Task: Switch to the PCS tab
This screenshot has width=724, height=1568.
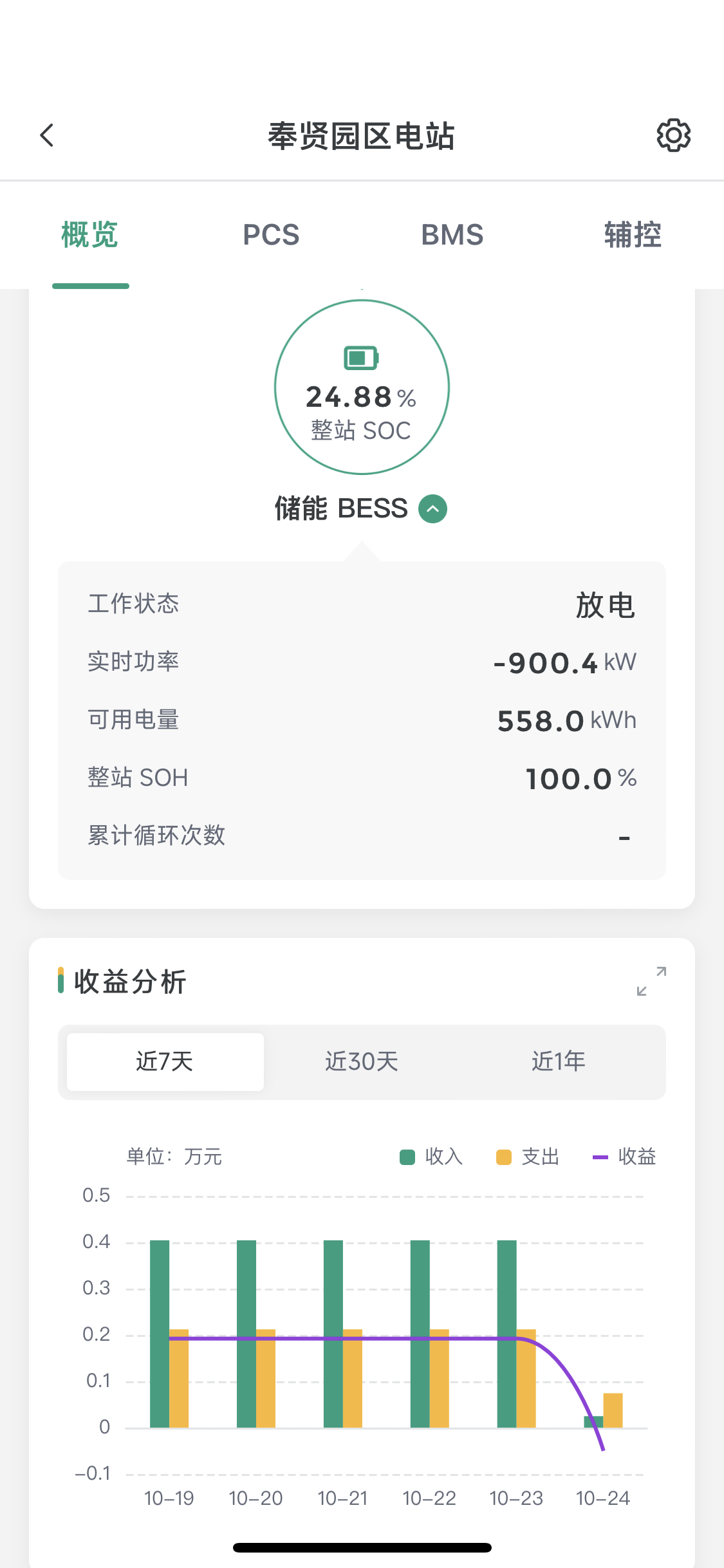Action: pos(271,234)
